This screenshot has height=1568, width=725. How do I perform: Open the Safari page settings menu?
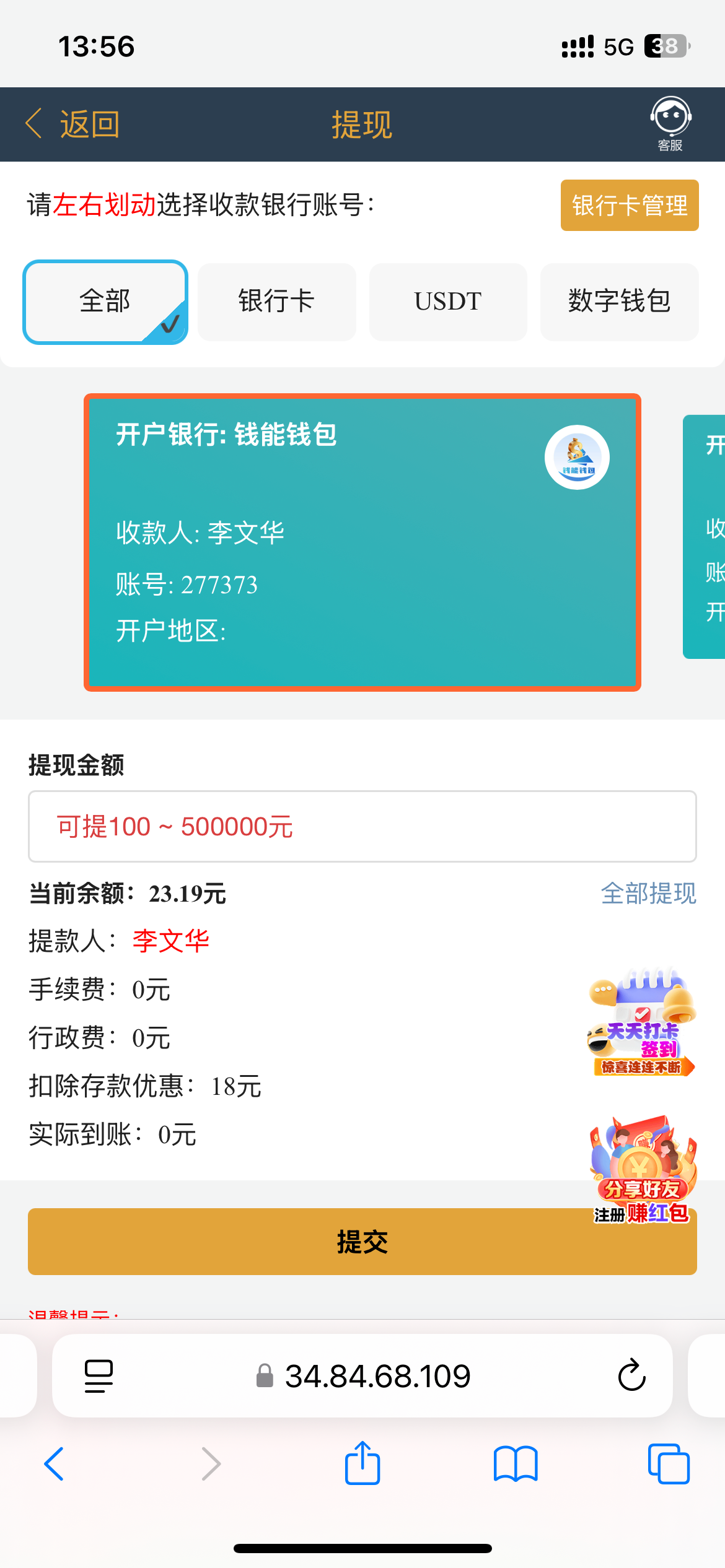coord(99,1376)
